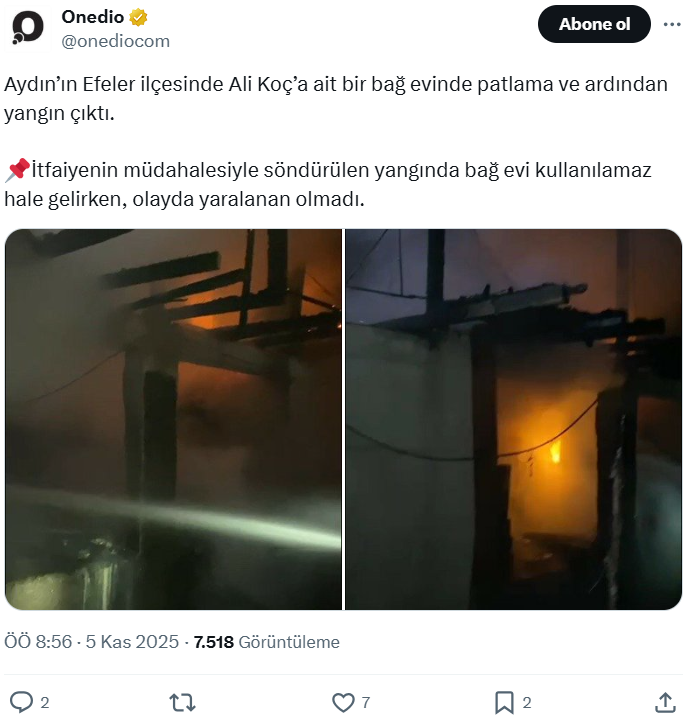This screenshot has height=723, width=694.
Task: Reply to the Onedio post
Action: (x=21, y=702)
